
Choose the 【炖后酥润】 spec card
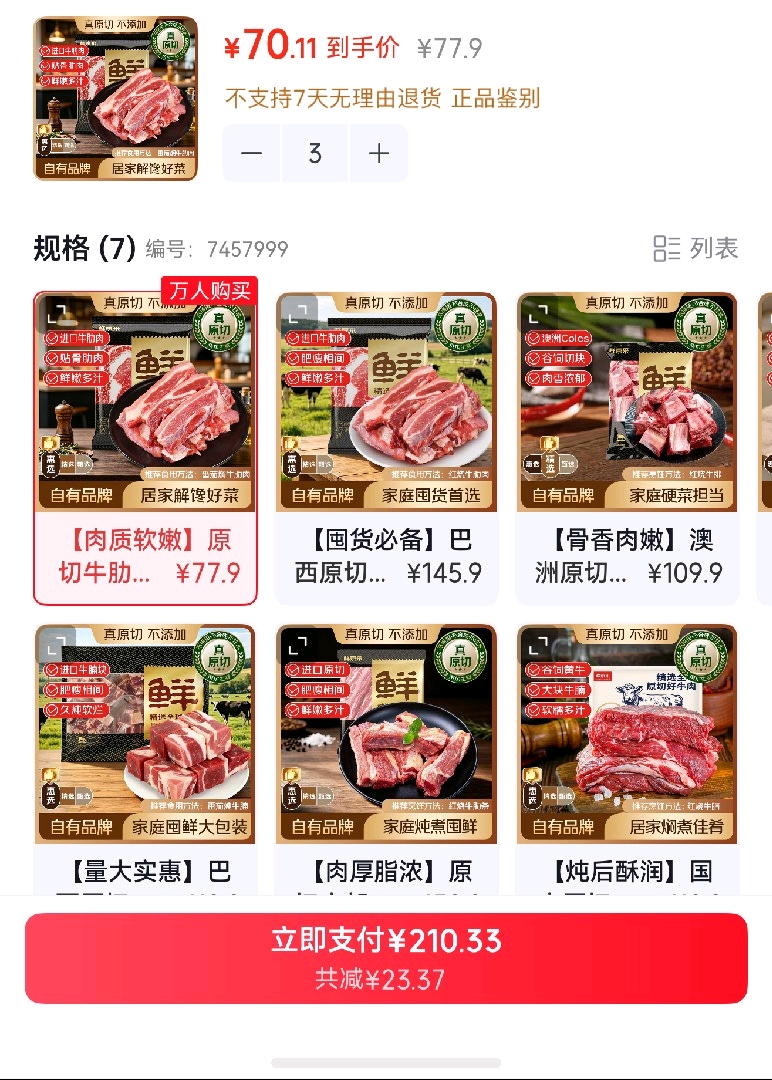pyautogui.click(x=627, y=759)
